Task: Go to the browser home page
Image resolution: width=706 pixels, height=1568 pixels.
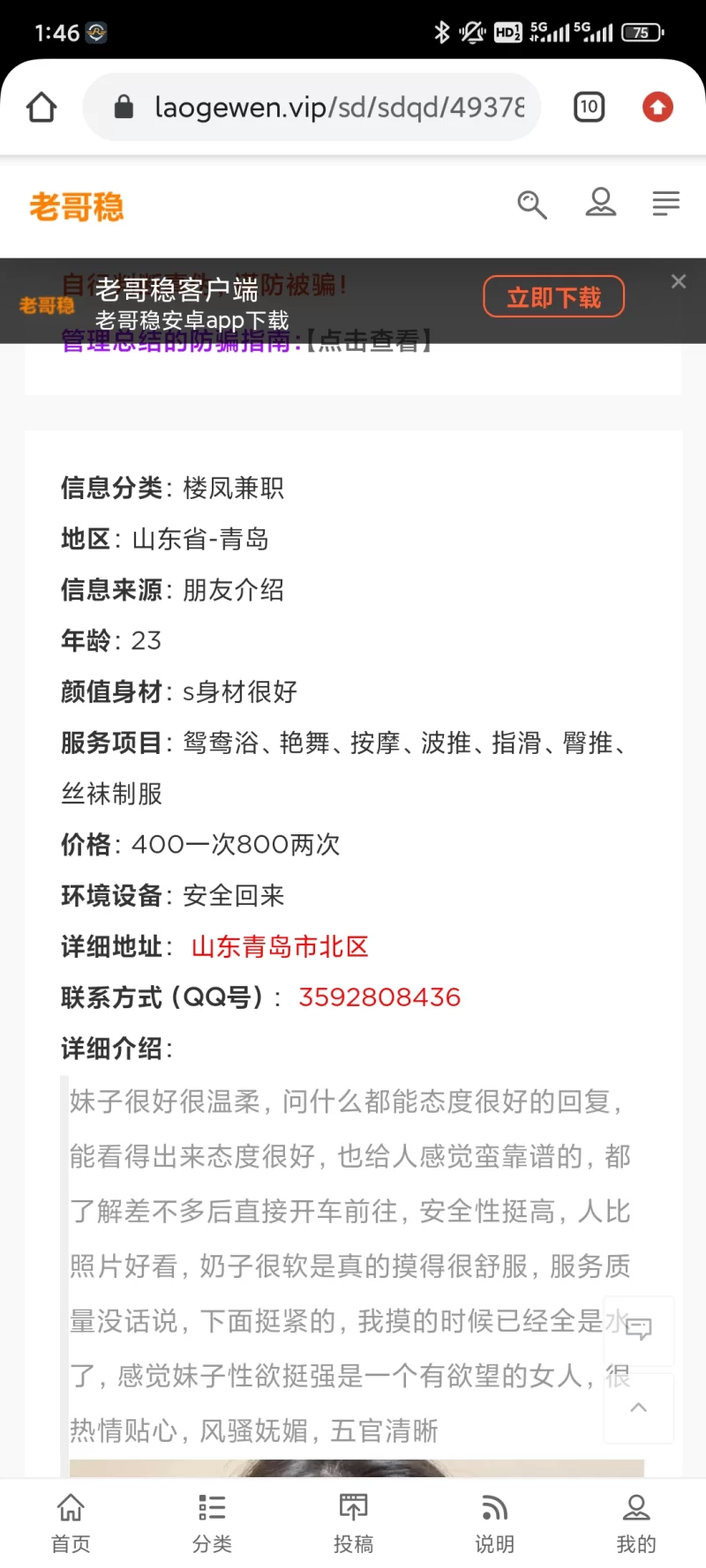Action: coord(41,108)
